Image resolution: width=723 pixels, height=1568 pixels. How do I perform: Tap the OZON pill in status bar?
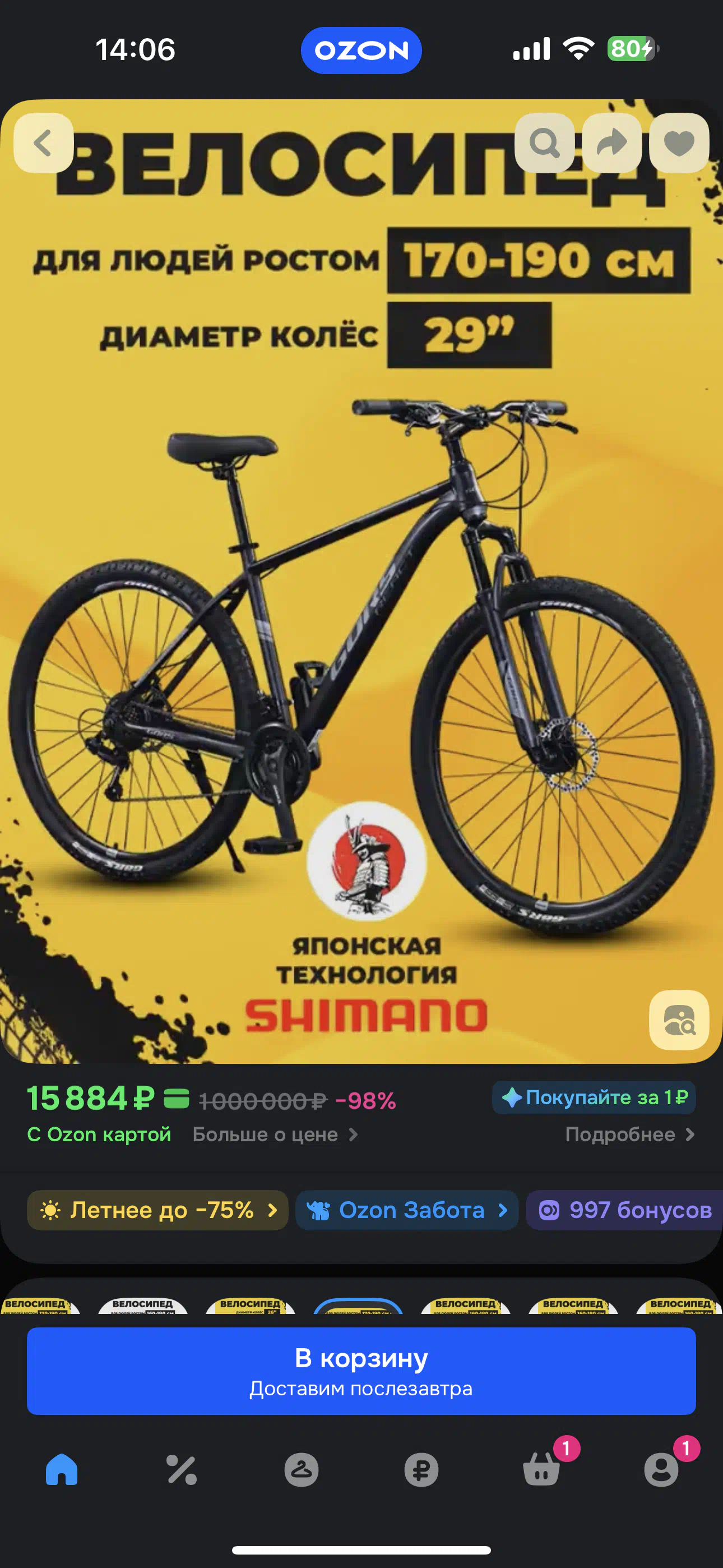(361, 50)
